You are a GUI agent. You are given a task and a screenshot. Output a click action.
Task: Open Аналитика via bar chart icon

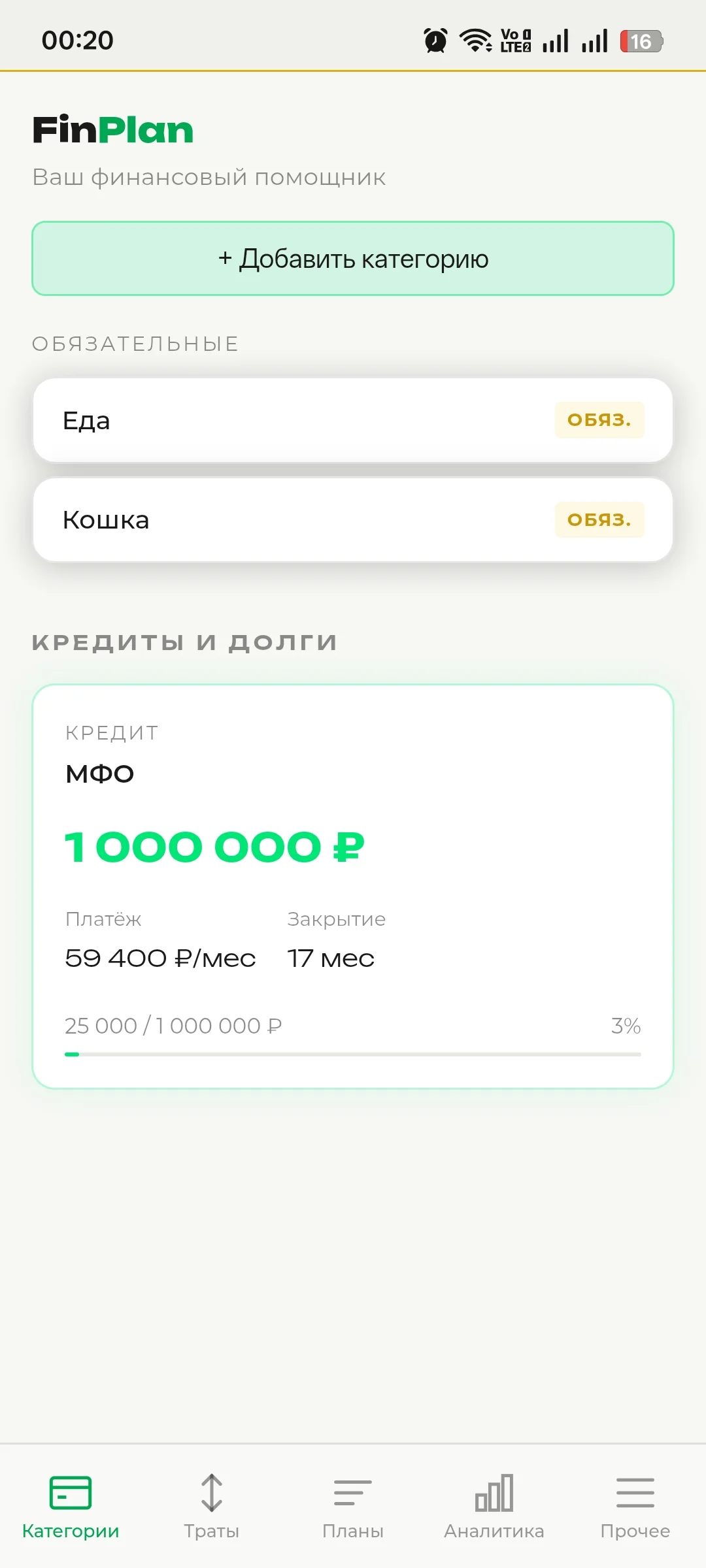coord(494,1494)
